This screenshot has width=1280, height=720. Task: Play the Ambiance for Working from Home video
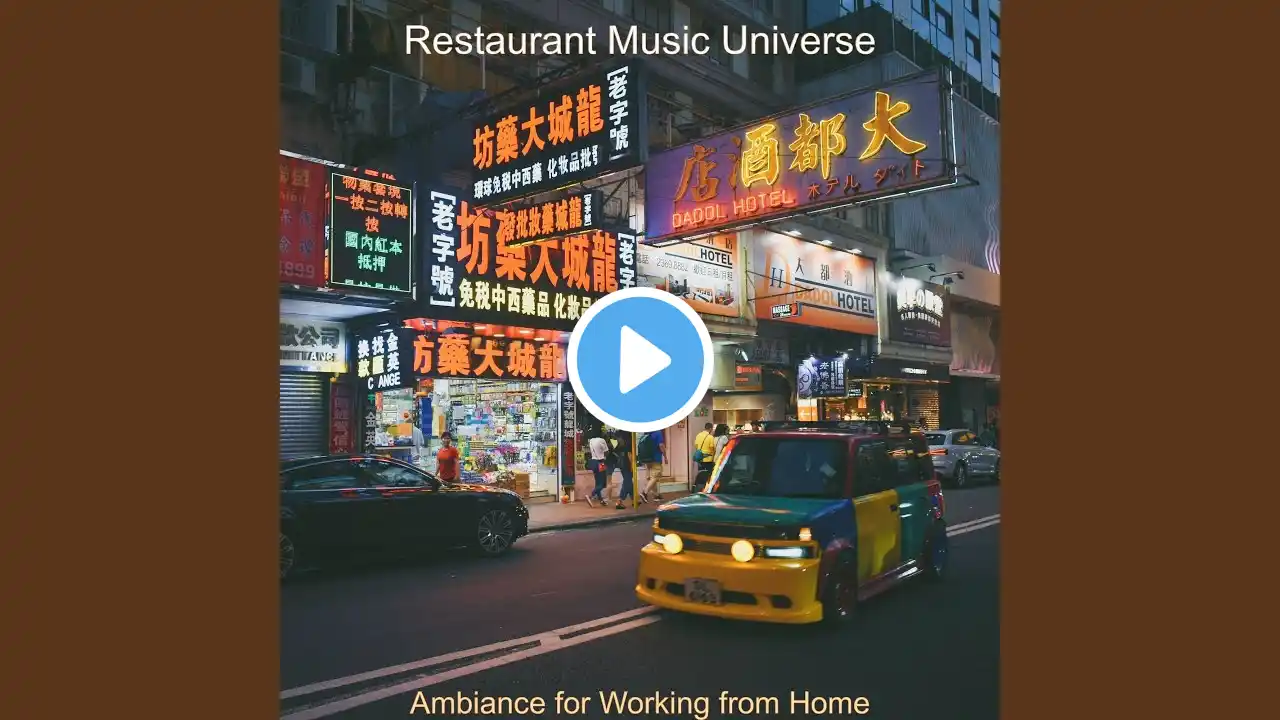pos(640,360)
